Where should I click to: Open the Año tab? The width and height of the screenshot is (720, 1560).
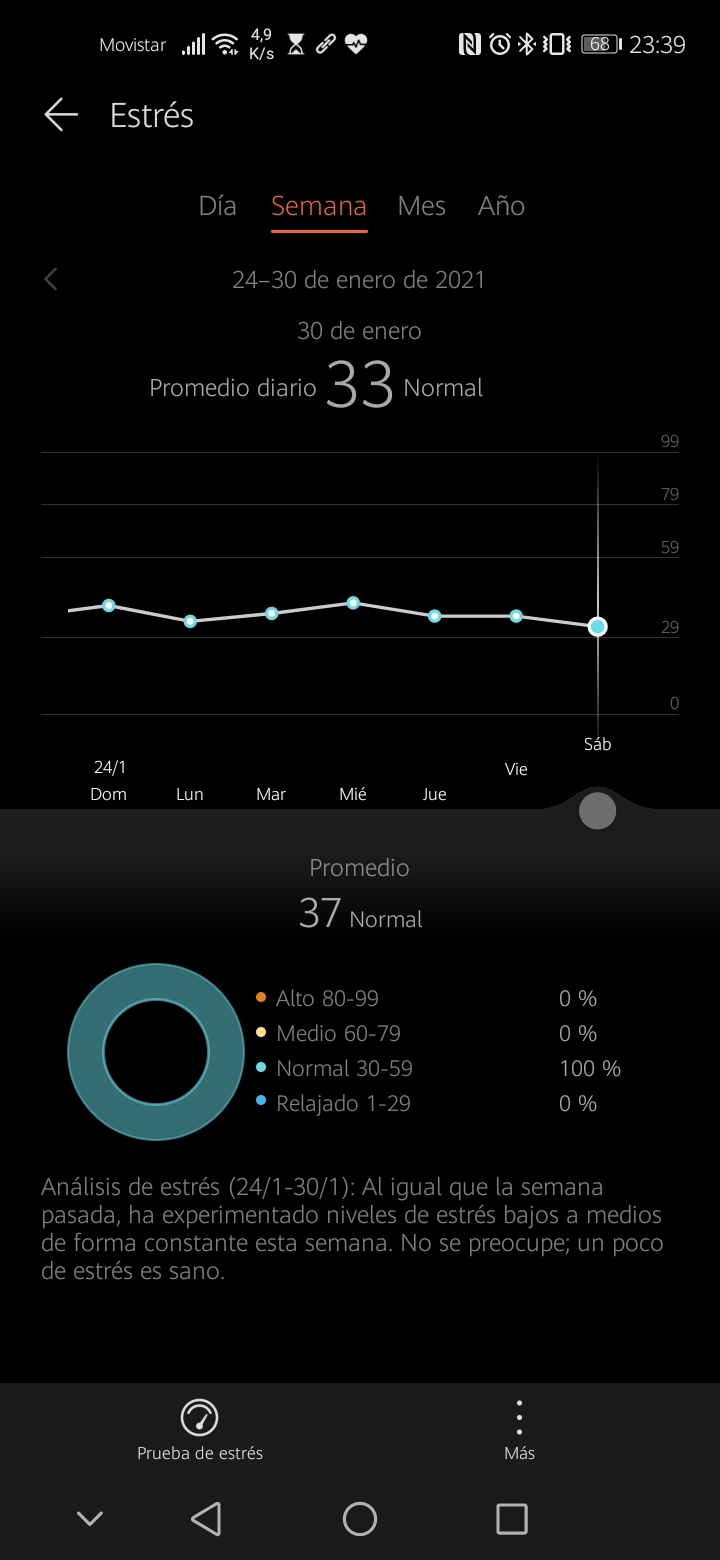(501, 206)
